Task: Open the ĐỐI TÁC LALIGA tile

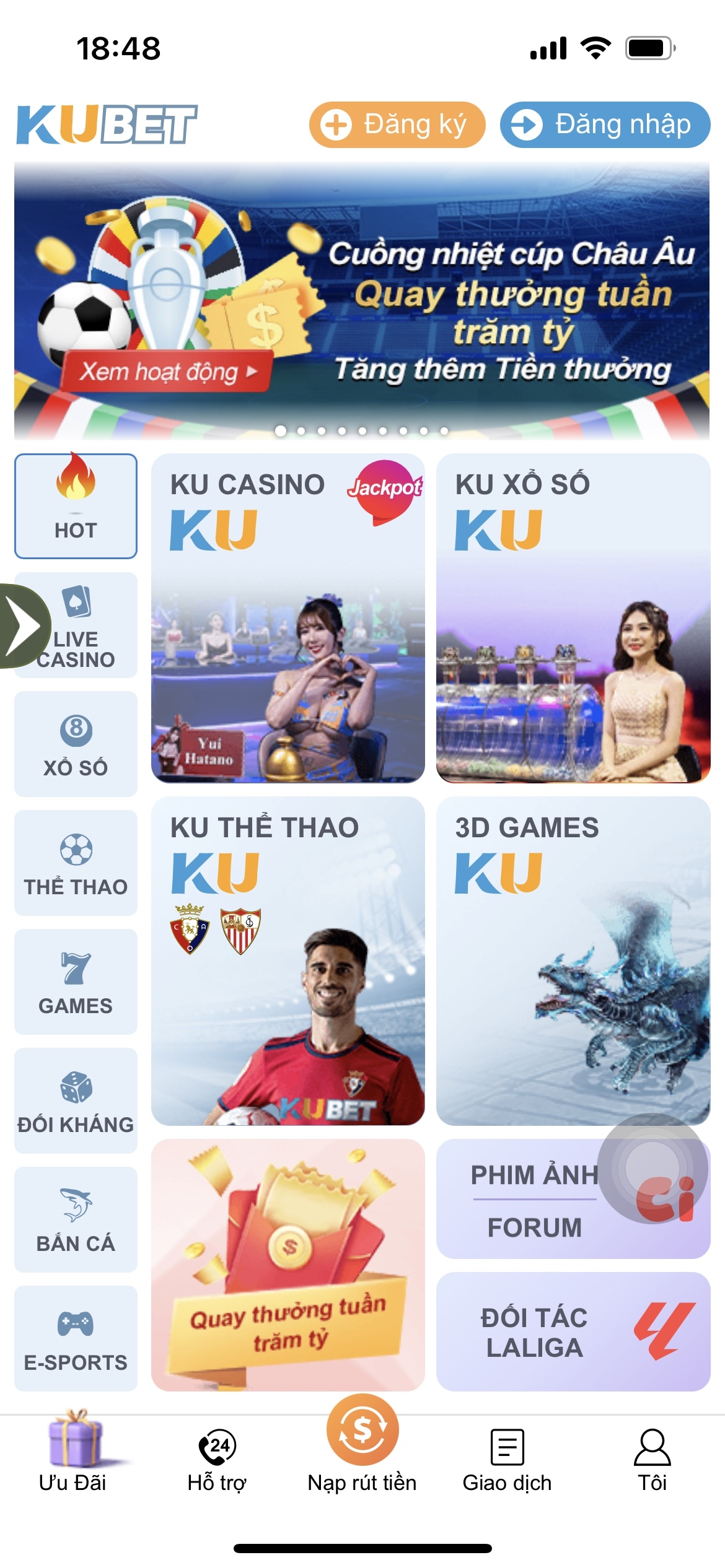Action: pyautogui.click(x=573, y=1331)
